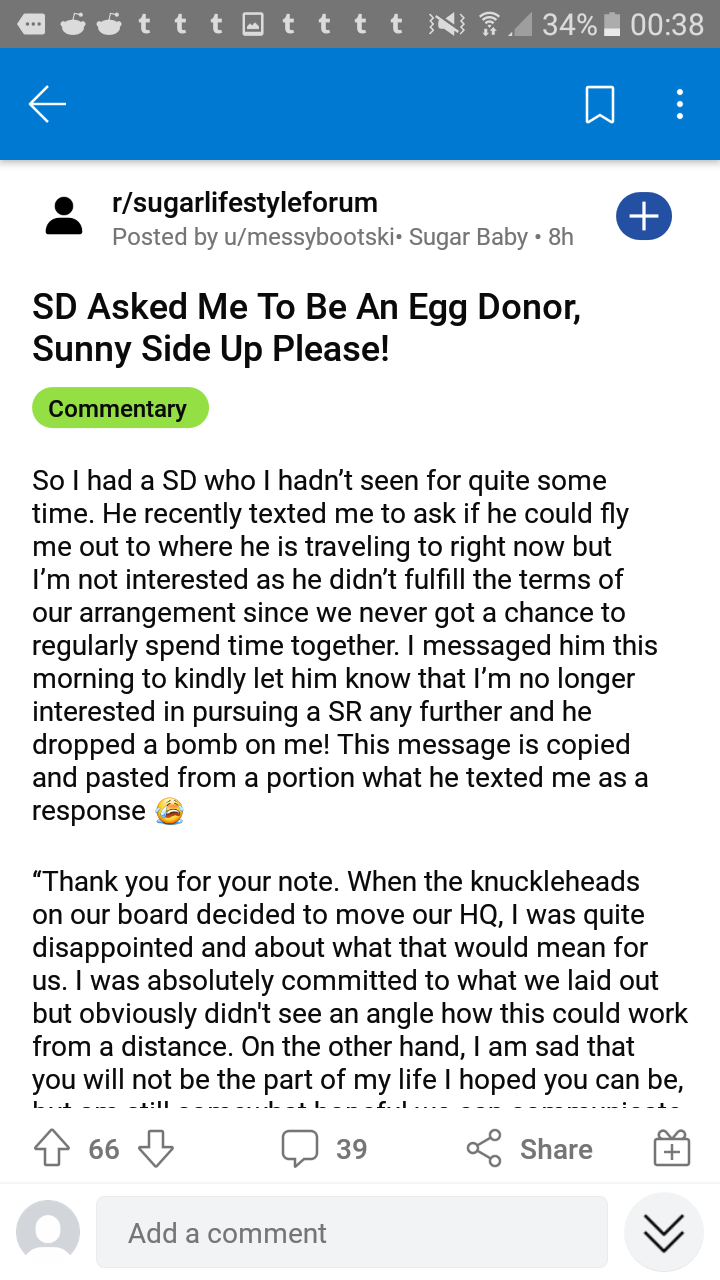Open the r/sugarlifestyleforum subreddit

(245, 202)
